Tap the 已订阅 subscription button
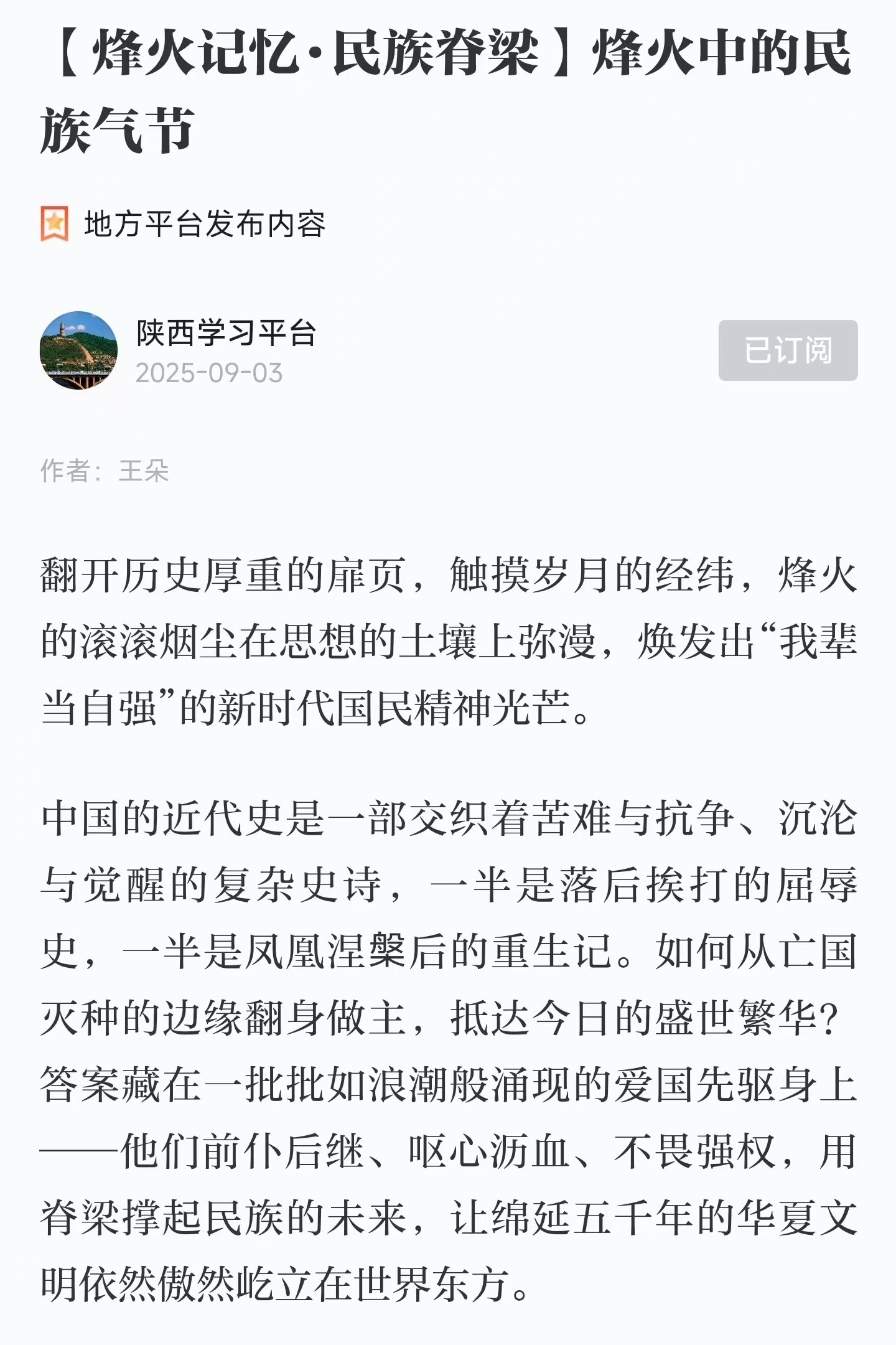The height and width of the screenshot is (1345, 896). coord(788,350)
